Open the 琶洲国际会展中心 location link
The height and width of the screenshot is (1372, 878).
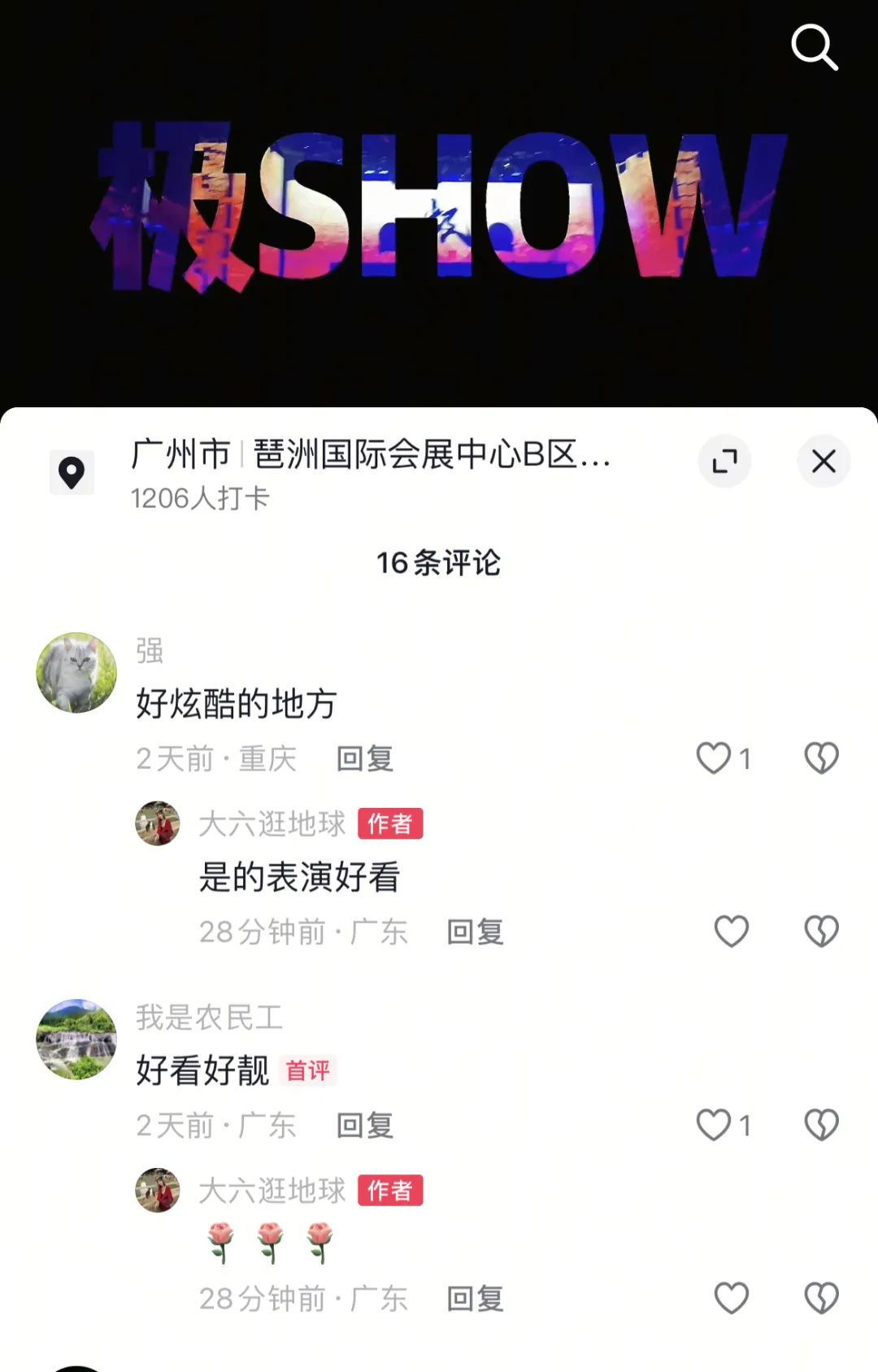pos(370,454)
